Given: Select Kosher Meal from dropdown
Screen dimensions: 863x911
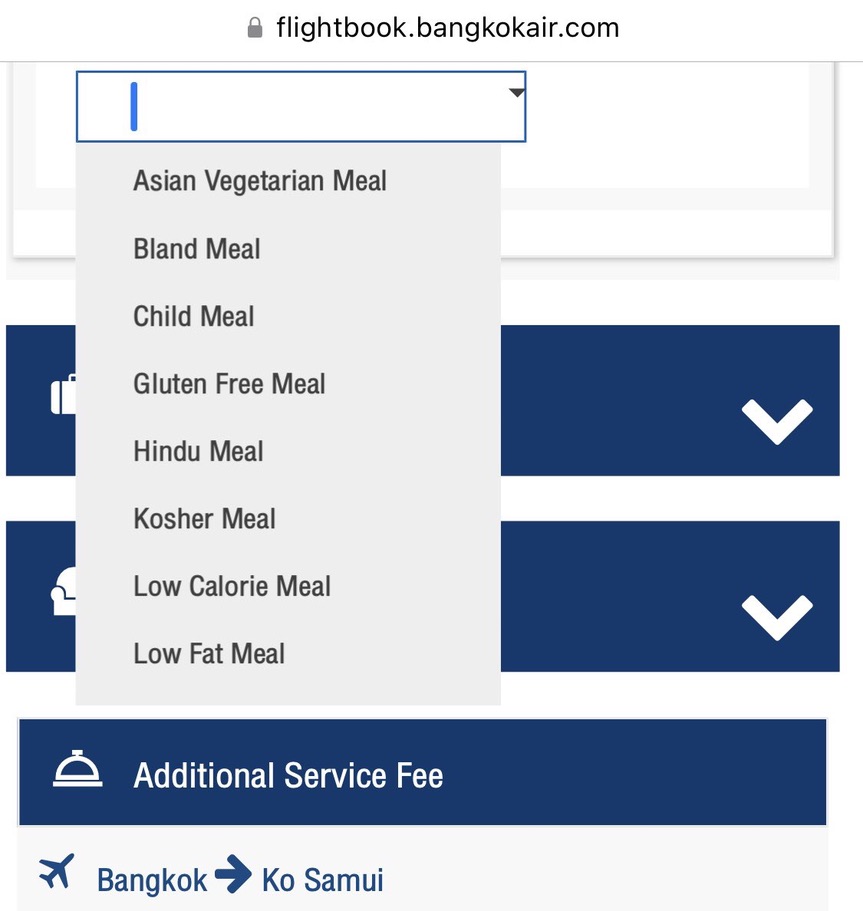Looking at the screenshot, I should pos(204,519).
